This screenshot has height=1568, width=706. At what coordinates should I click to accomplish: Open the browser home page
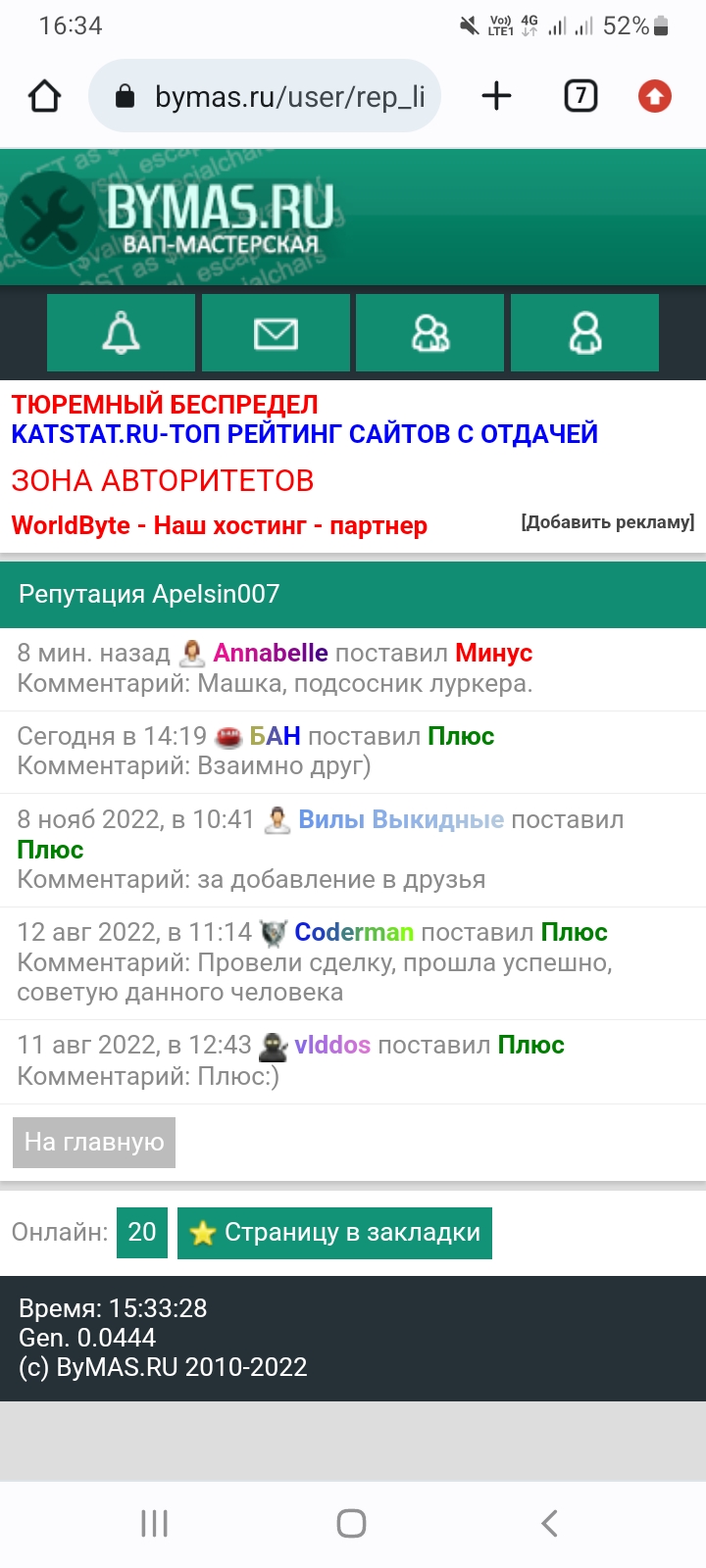pyautogui.click(x=45, y=96)
